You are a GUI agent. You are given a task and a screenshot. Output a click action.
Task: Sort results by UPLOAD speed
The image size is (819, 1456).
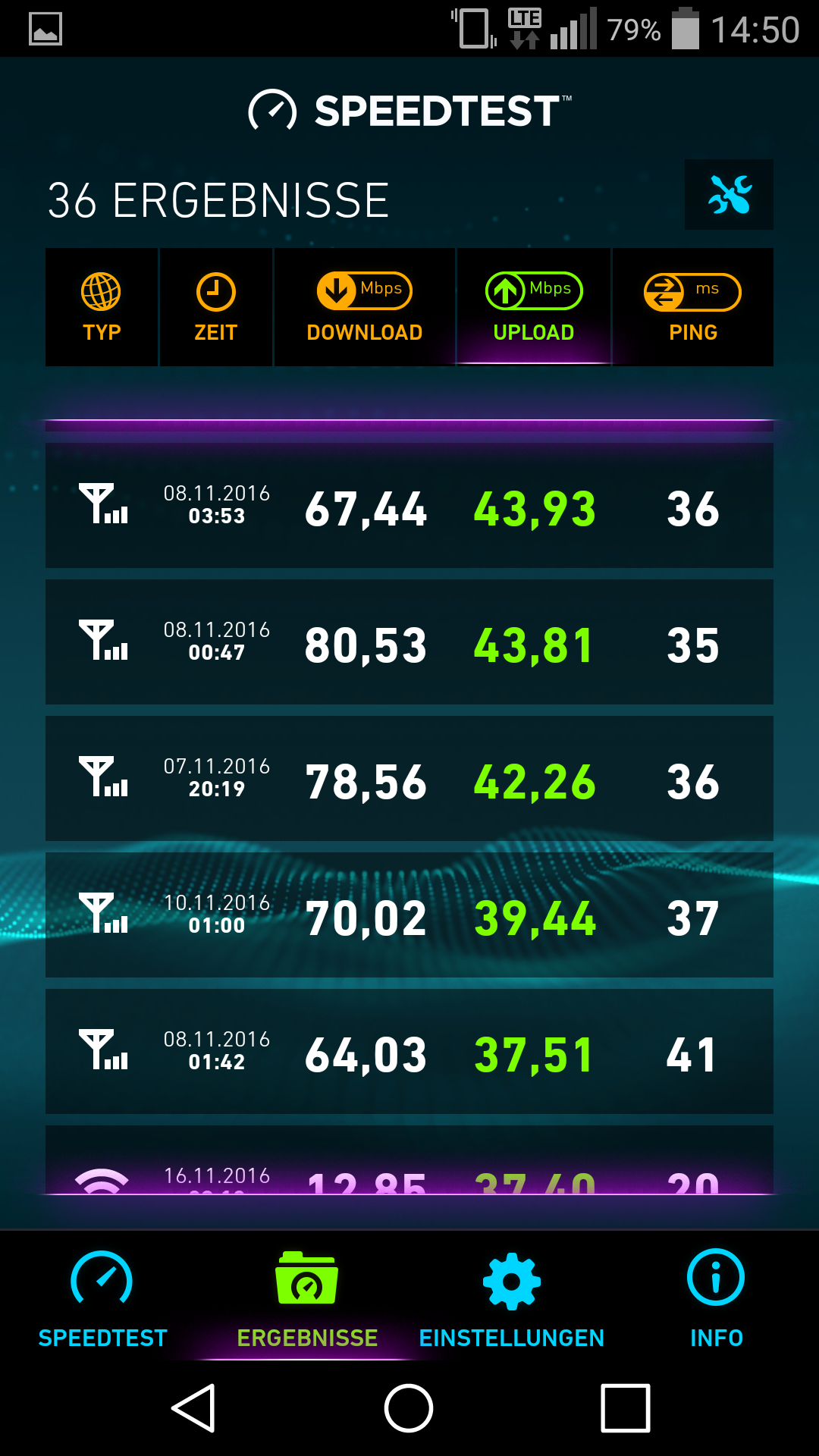534,307
